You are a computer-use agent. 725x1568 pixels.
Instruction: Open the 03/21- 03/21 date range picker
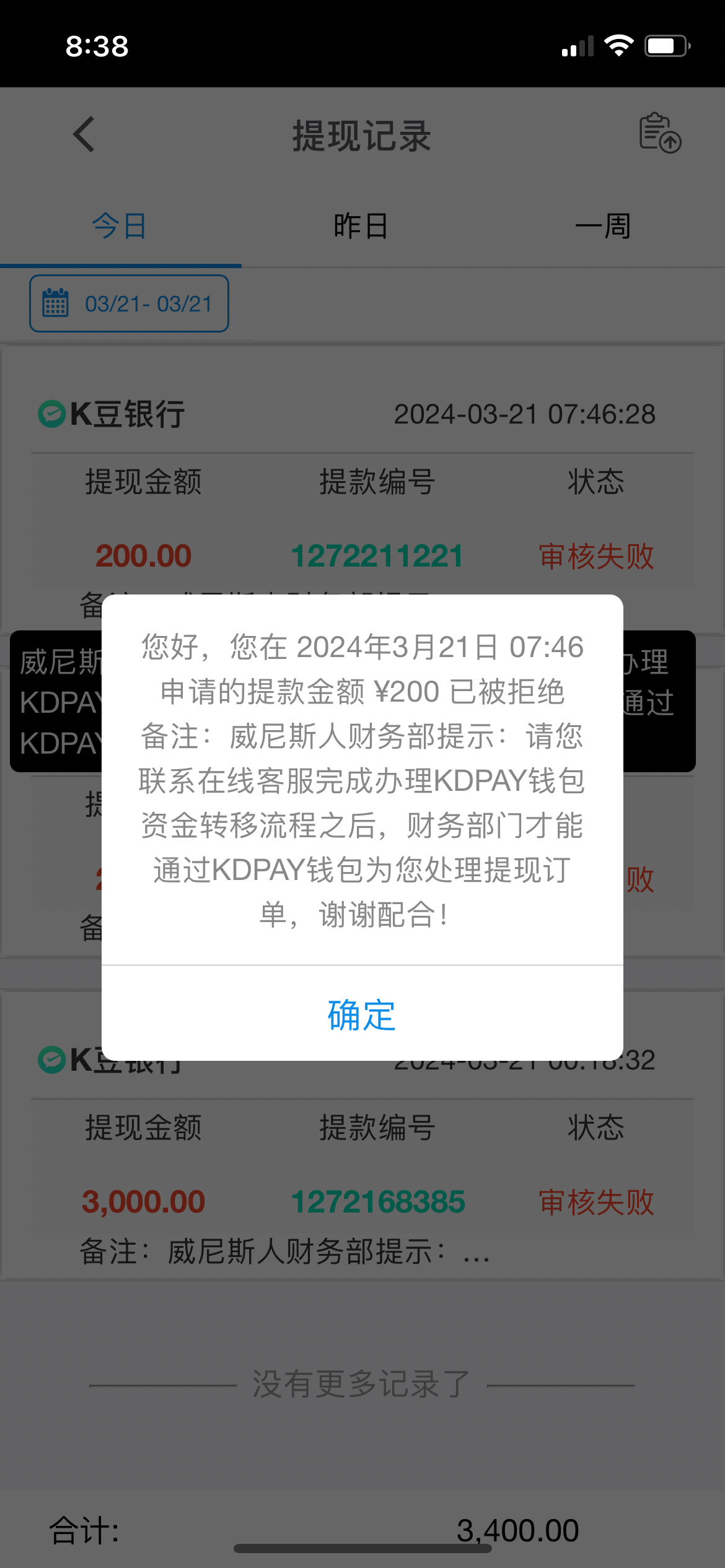129,303
